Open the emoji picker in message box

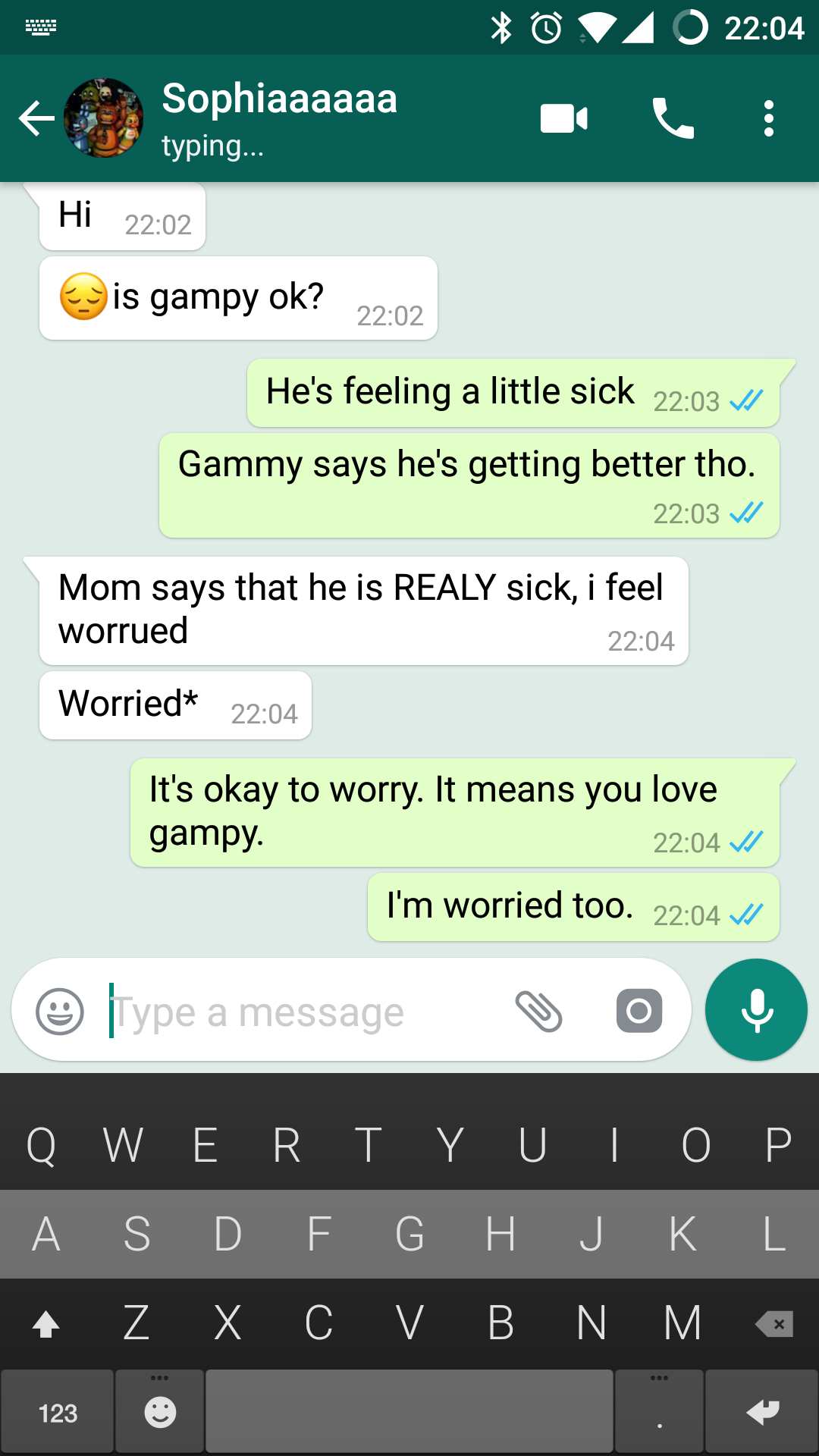pos(60,1011)
